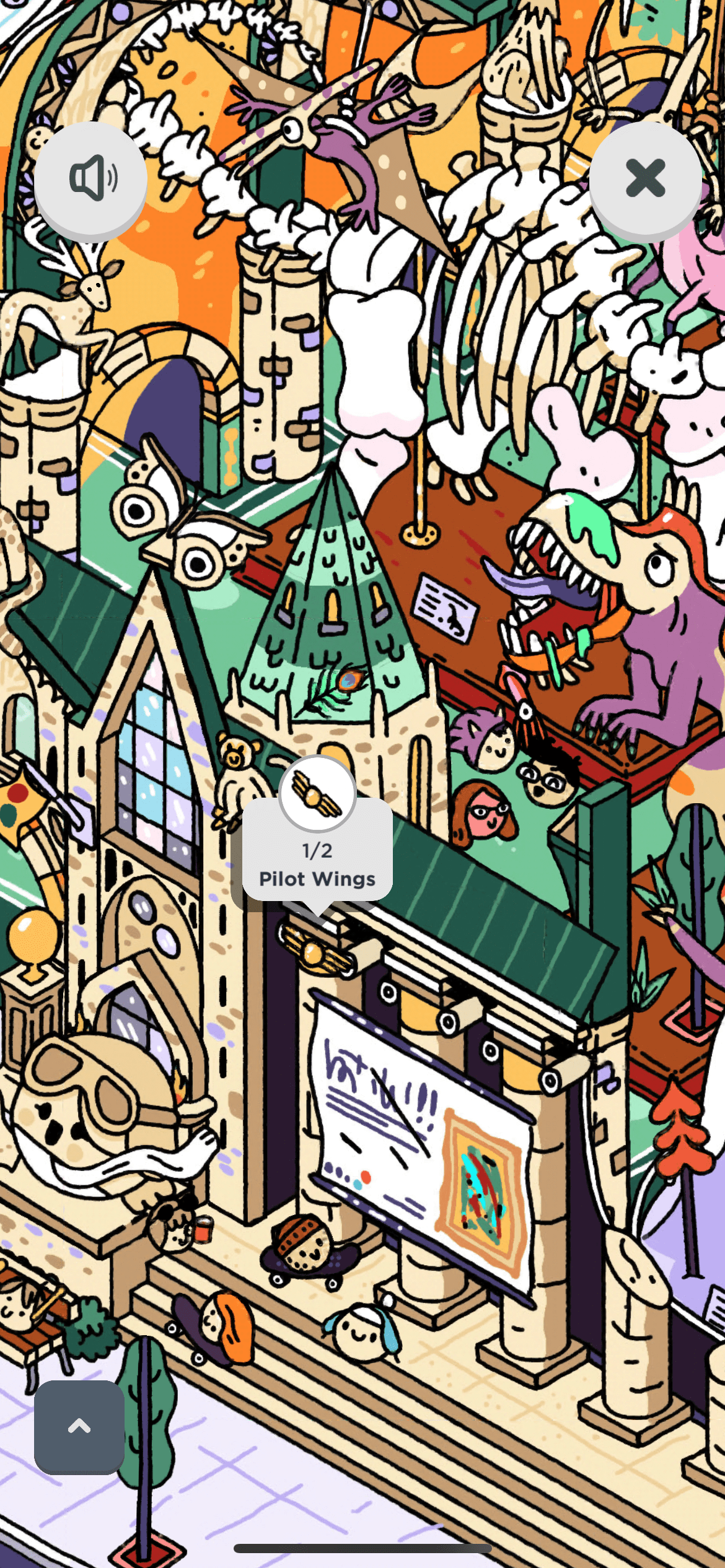Expand the bottom panel with the up chevron

pos(79,1427)
